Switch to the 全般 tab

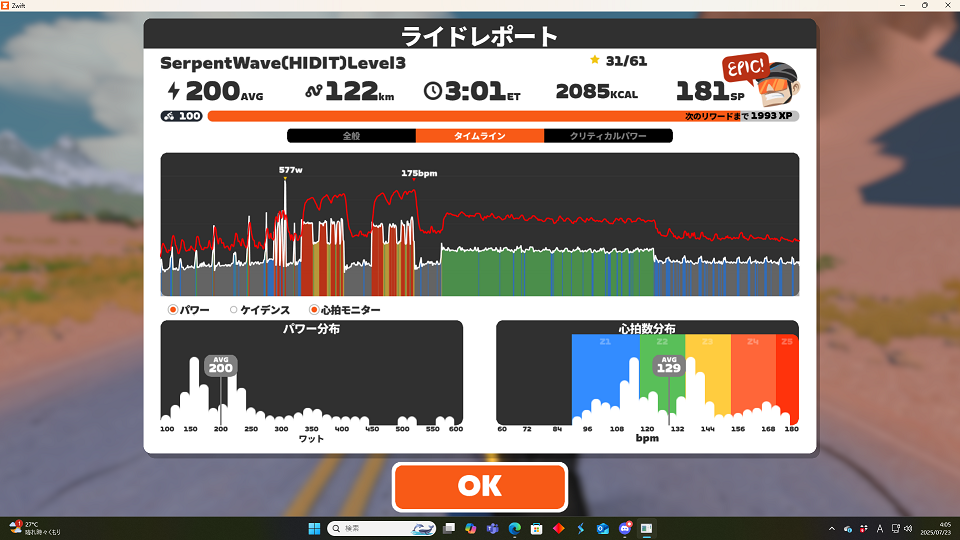(351, 136)
